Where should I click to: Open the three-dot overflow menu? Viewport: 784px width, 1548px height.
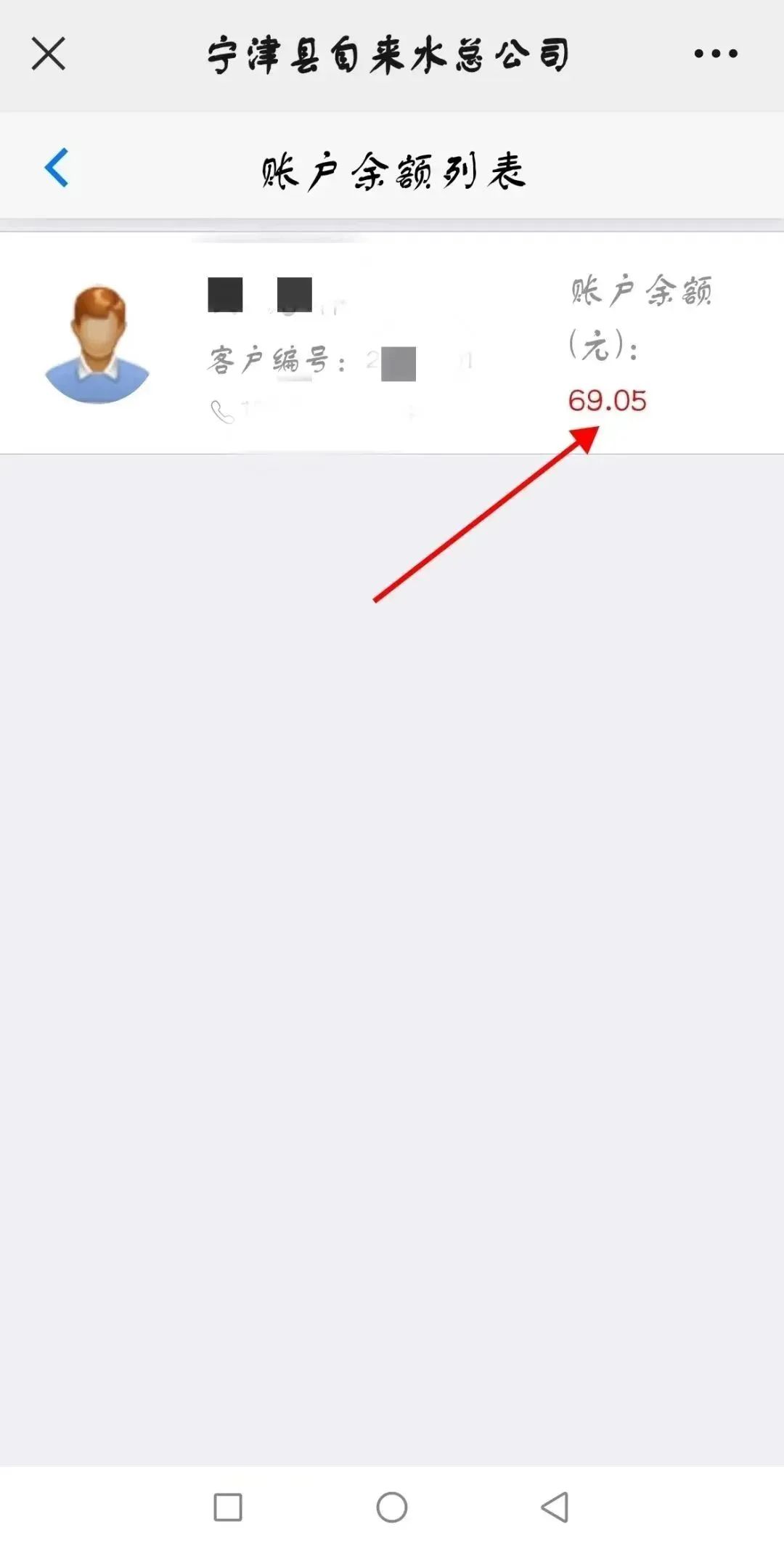[x=715, y=54]
